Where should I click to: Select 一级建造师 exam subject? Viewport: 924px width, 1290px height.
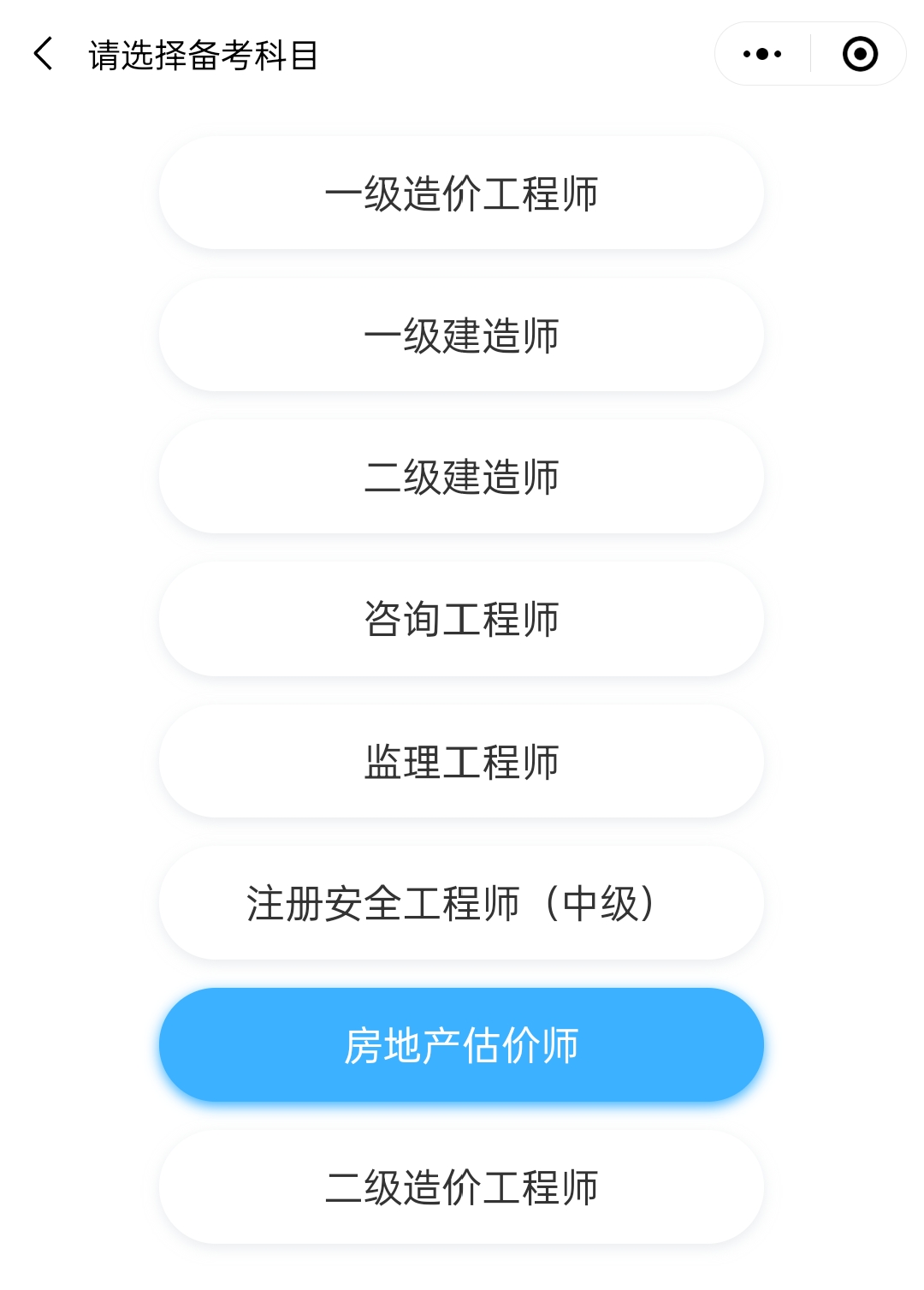pos(461,335)
